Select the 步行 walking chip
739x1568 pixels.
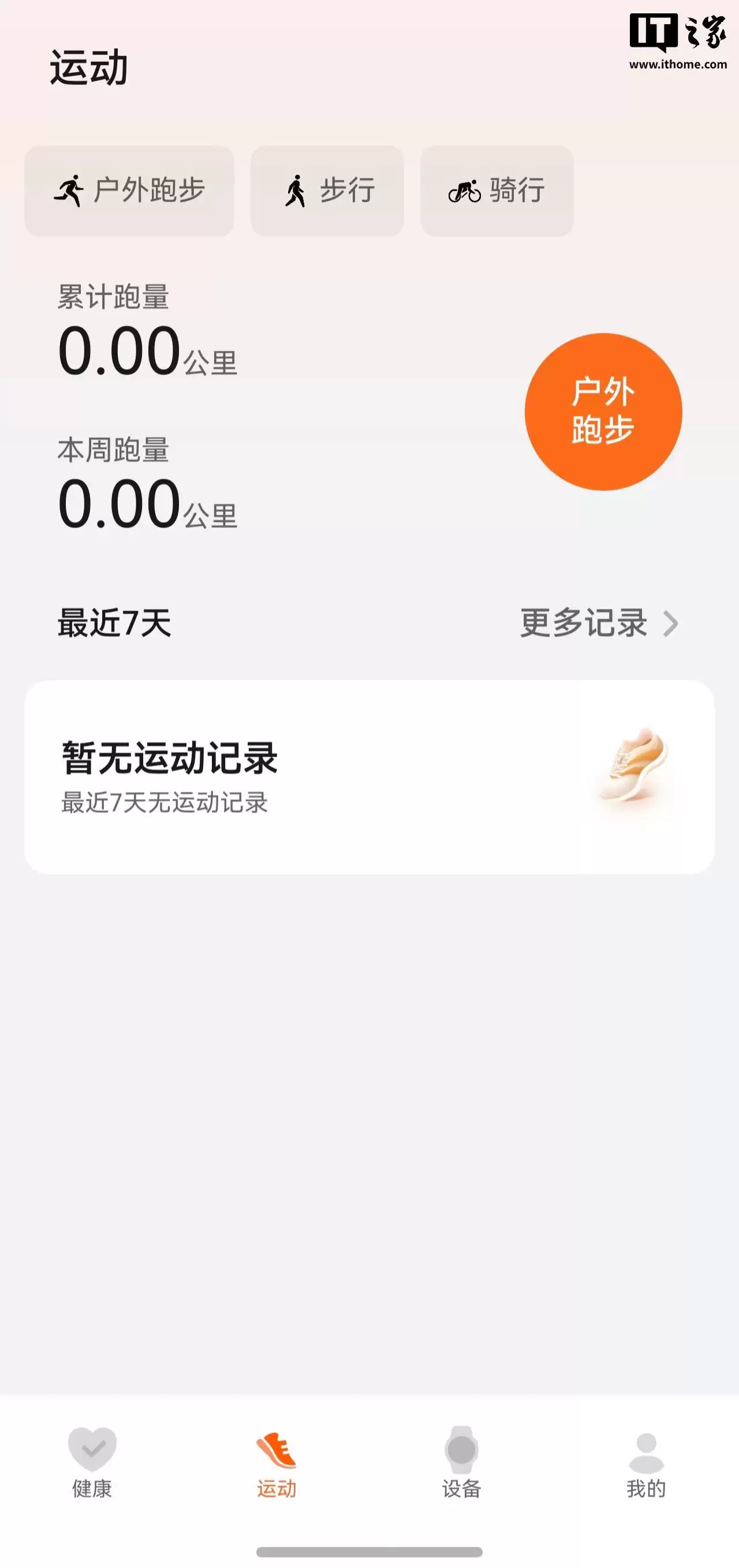pos(327,191)
